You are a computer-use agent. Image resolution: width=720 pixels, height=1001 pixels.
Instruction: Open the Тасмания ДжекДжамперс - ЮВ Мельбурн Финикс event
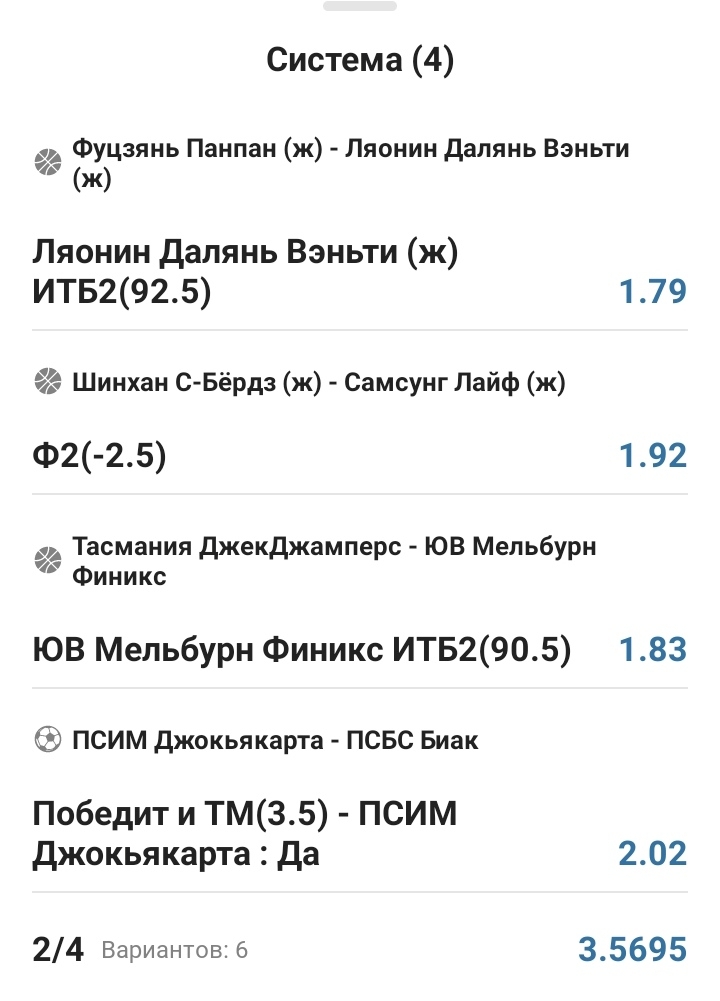tap(334, 562)
